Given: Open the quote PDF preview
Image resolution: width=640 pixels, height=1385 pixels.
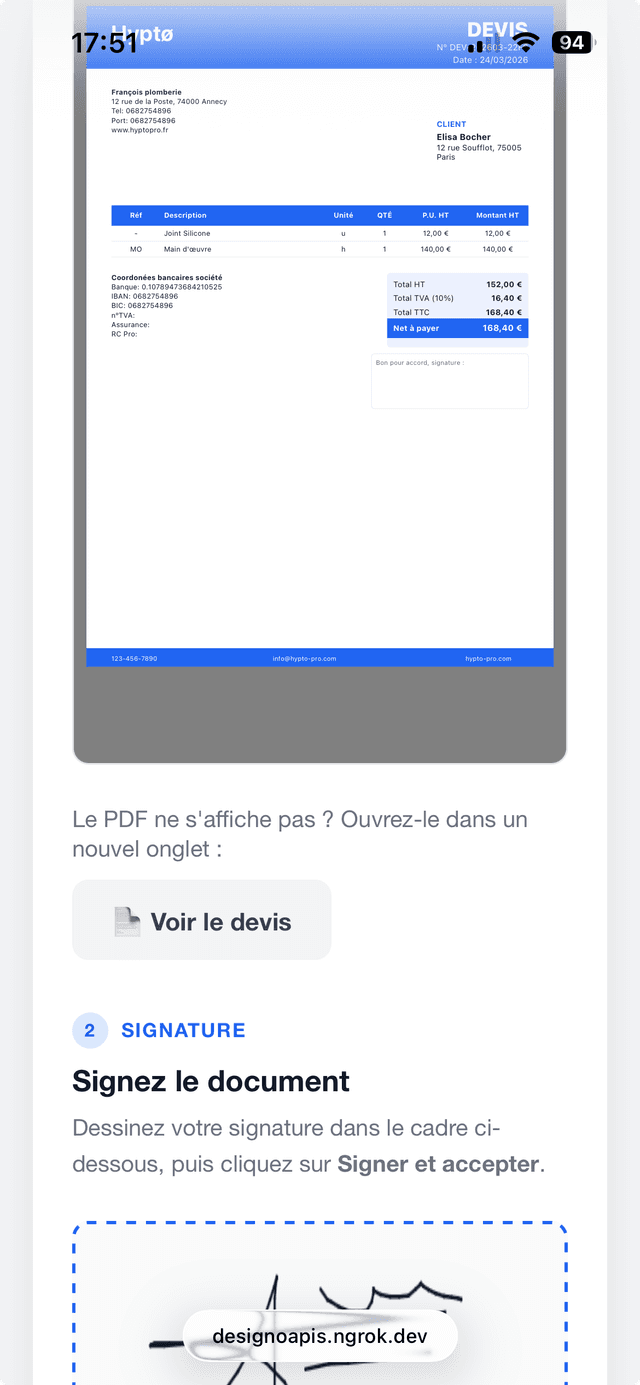Looking at the screenshot, I should (x=320, y=380).
